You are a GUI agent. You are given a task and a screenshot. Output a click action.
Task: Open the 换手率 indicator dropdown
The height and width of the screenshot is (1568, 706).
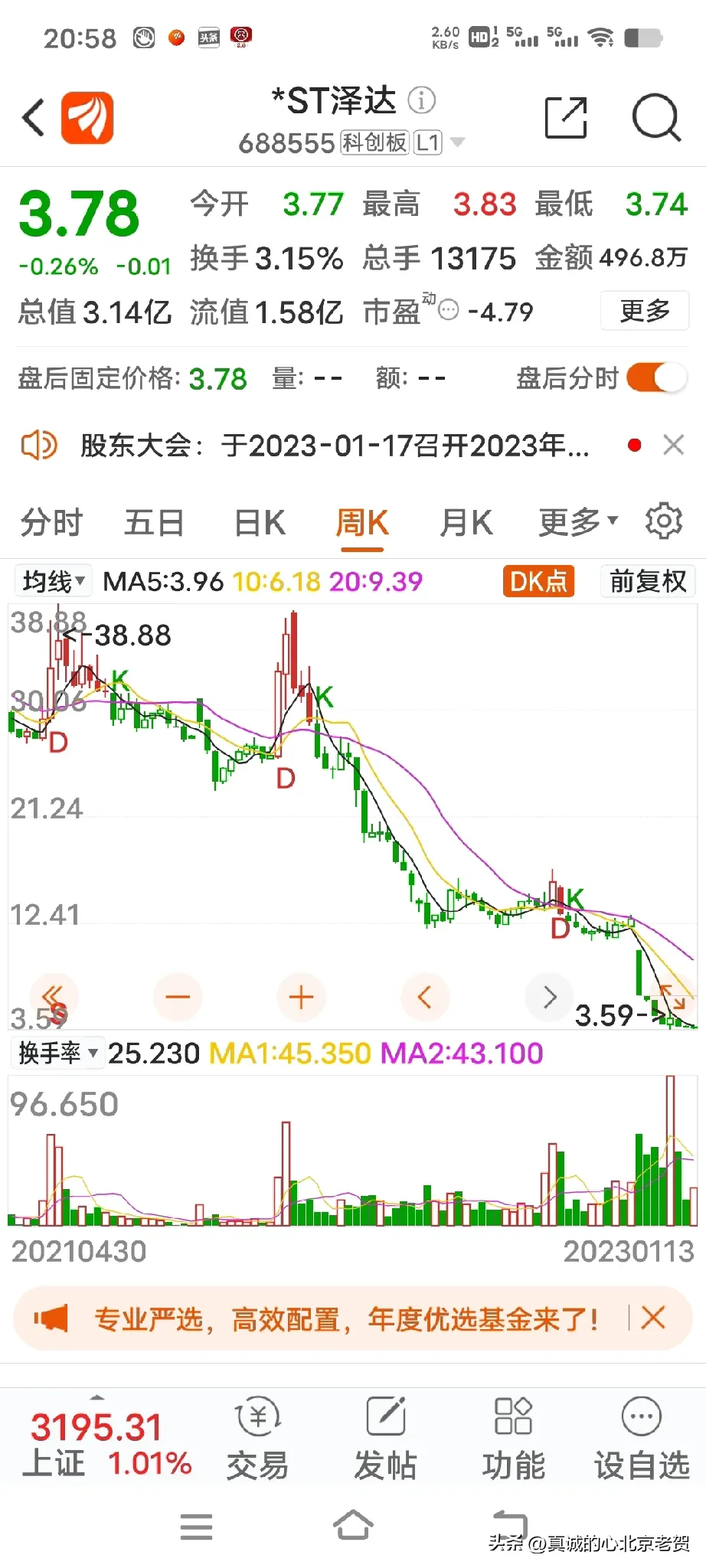pos(57,1053)
